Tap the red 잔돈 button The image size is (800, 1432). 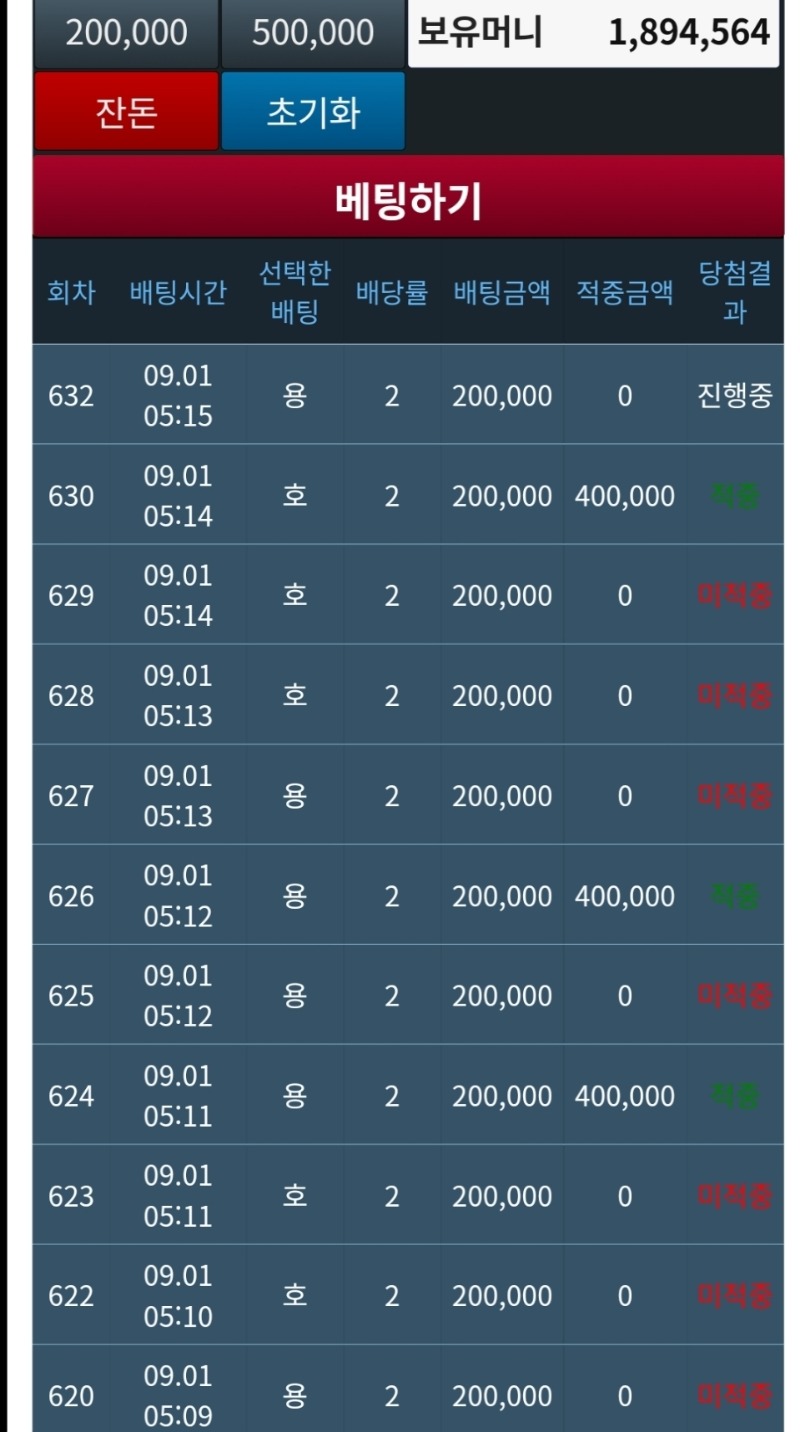coord(126,111)
